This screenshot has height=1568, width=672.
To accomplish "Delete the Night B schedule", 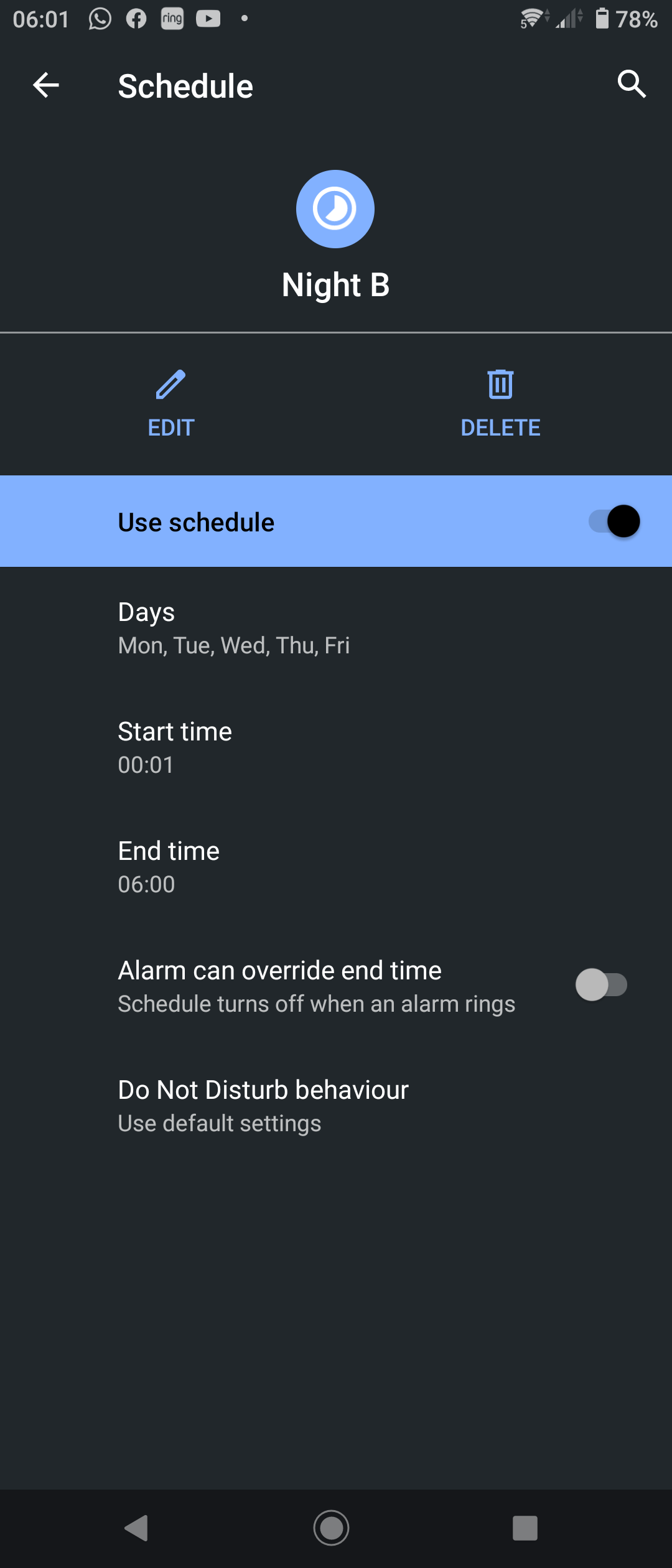I will [x=500, y=403].
